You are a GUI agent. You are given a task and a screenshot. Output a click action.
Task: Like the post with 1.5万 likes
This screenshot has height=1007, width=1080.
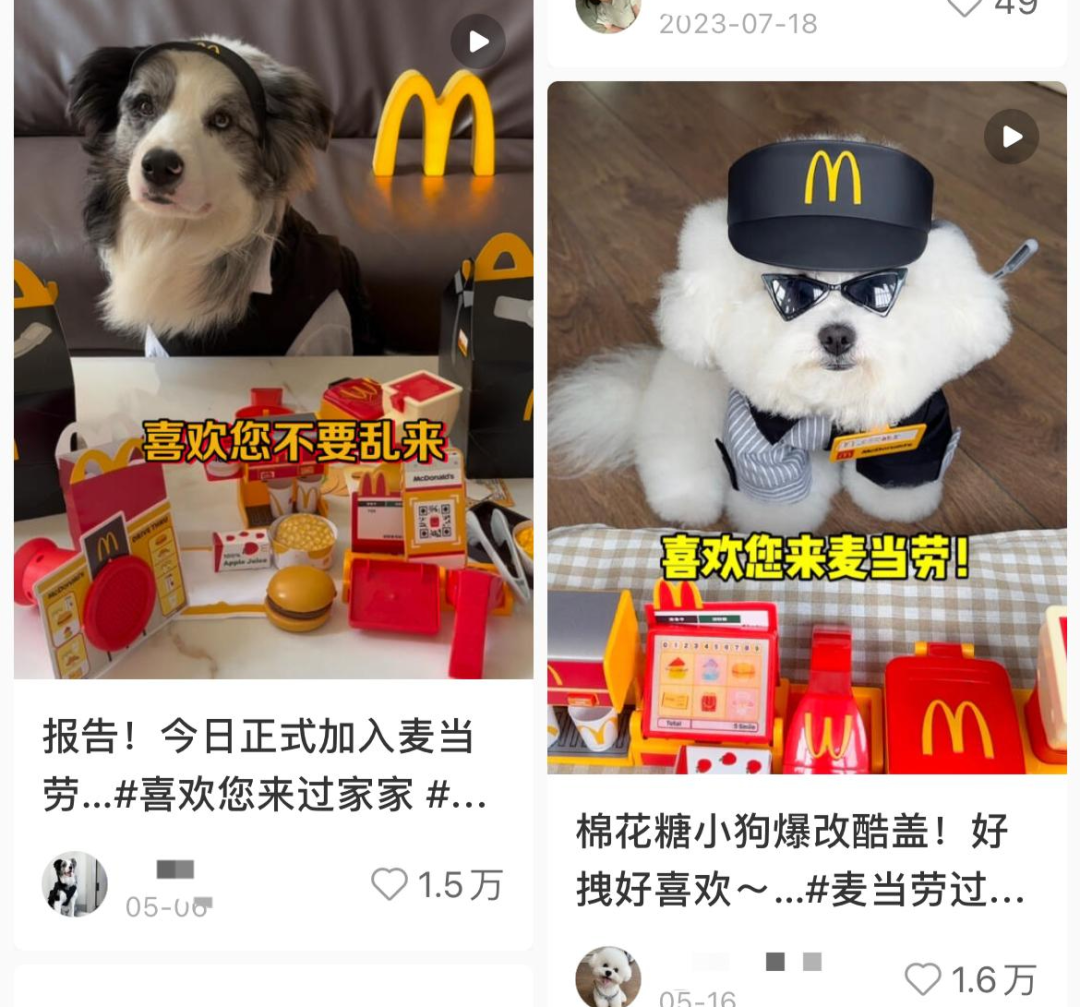(390, 884)
